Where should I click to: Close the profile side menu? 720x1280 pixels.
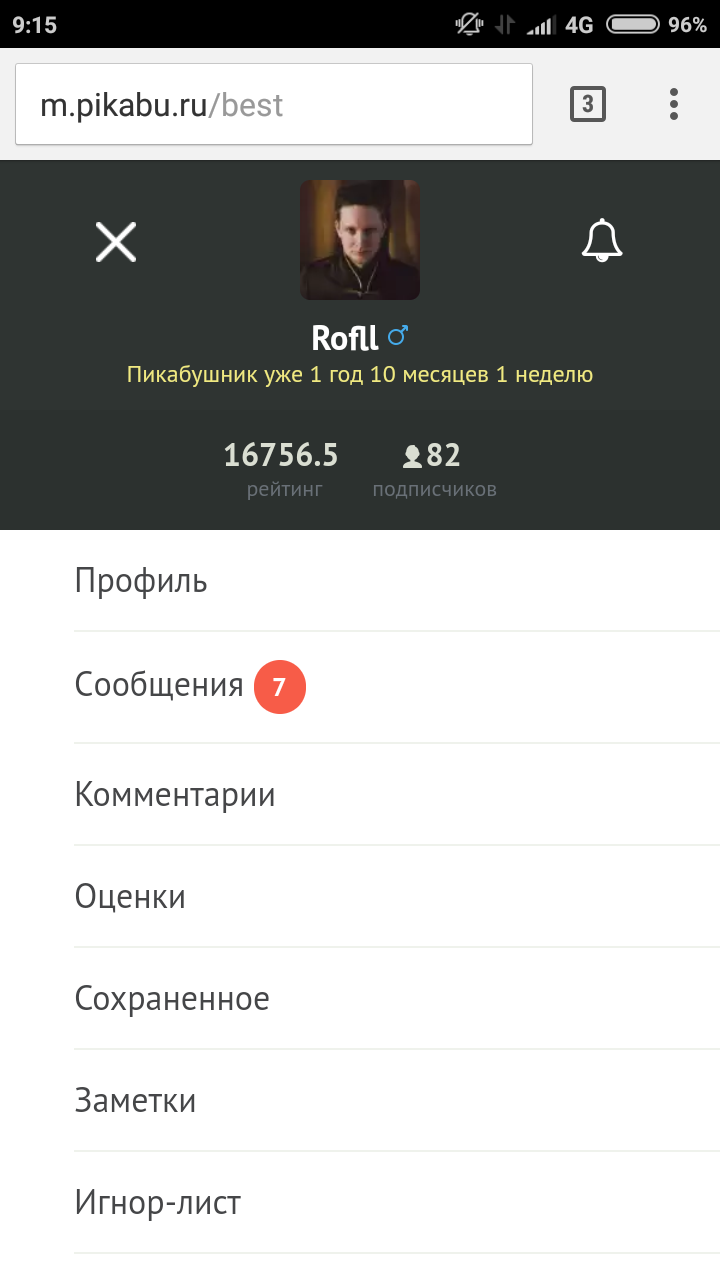tap(116, 242)
